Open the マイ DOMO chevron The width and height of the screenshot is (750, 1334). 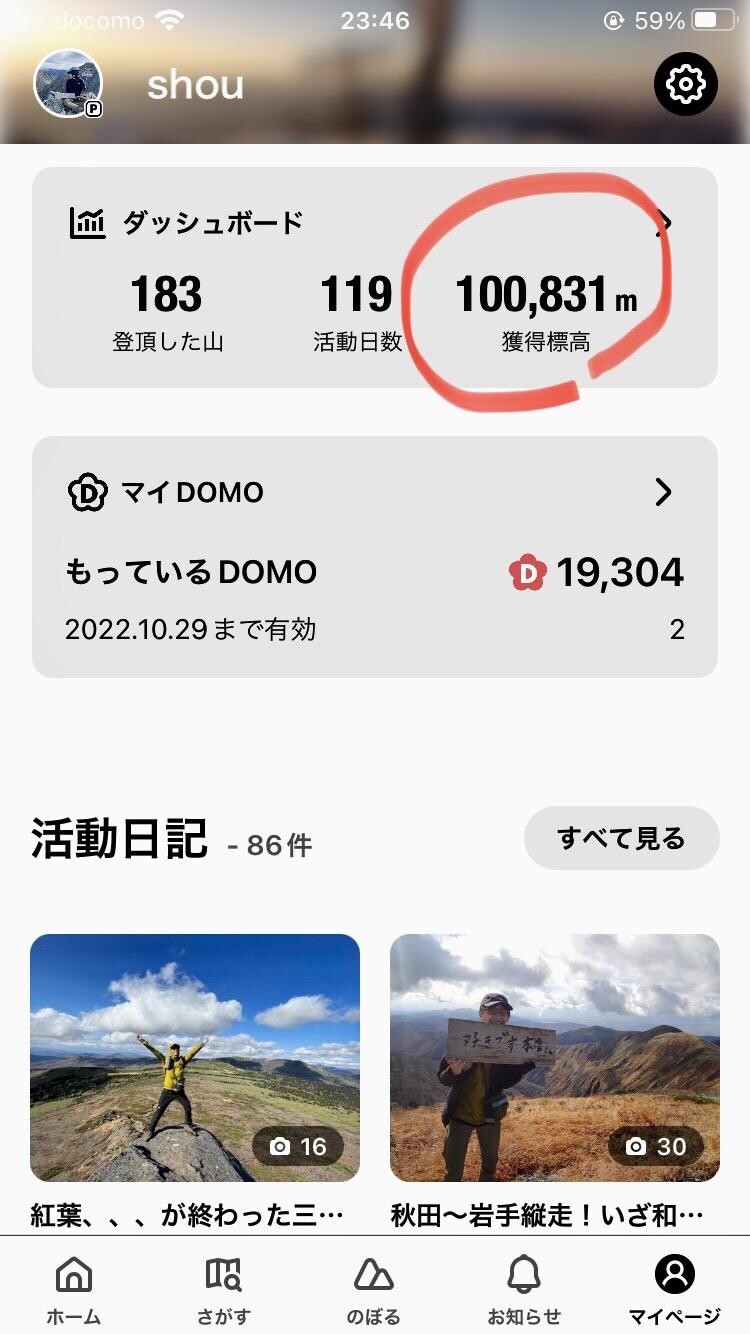click(x=662, y=492)
